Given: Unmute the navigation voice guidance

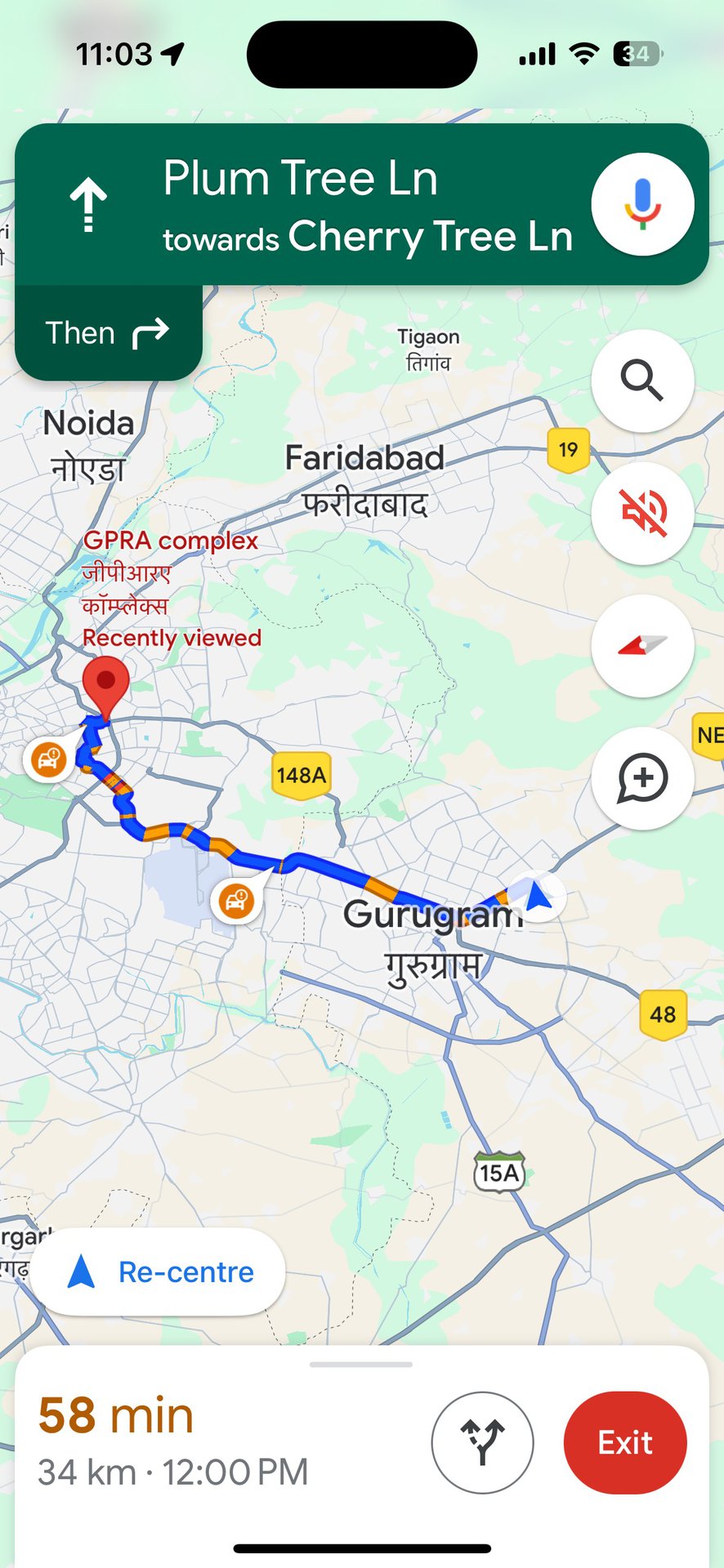Looking at the screenshot, I should coord(642,513).
